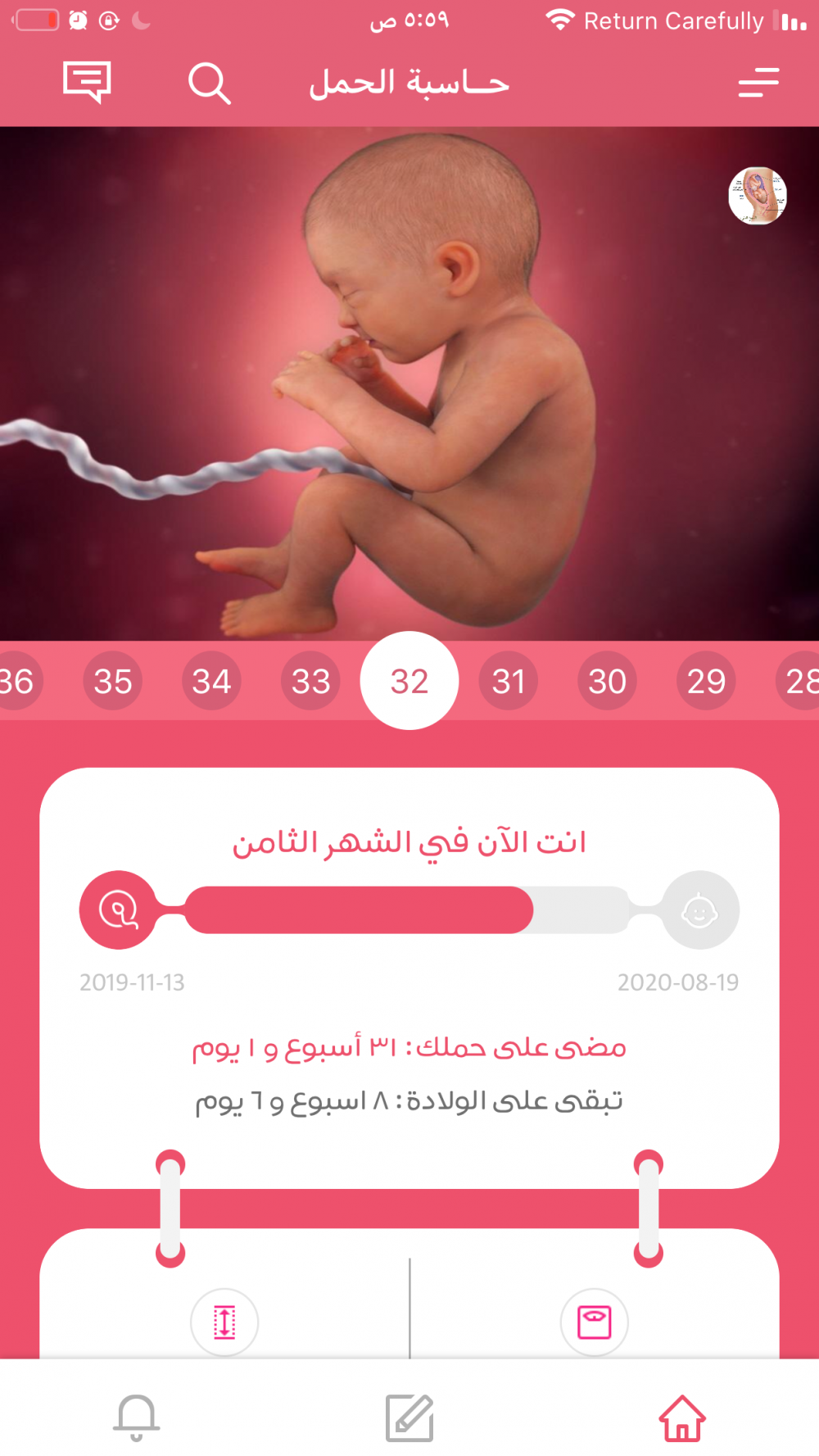Image resolution: width=819 pixels, height=1456 pixels.
Task: Tap the baby height ruler icon
Action: coord(224,1322)
